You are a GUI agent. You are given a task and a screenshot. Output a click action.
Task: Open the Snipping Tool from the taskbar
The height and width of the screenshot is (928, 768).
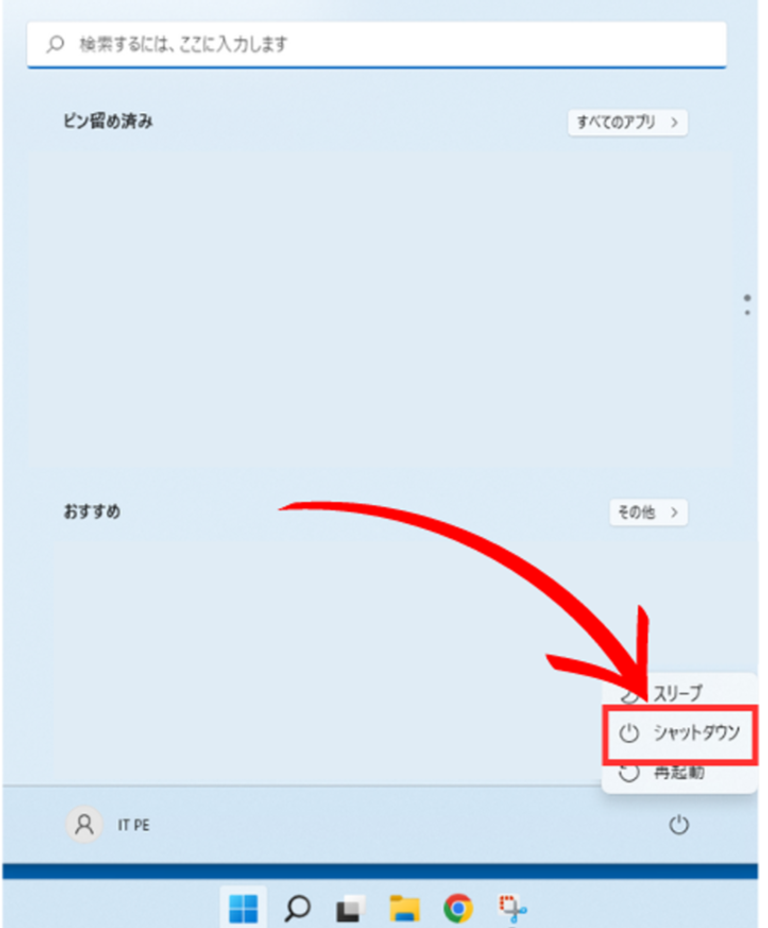tap(513, 908)
